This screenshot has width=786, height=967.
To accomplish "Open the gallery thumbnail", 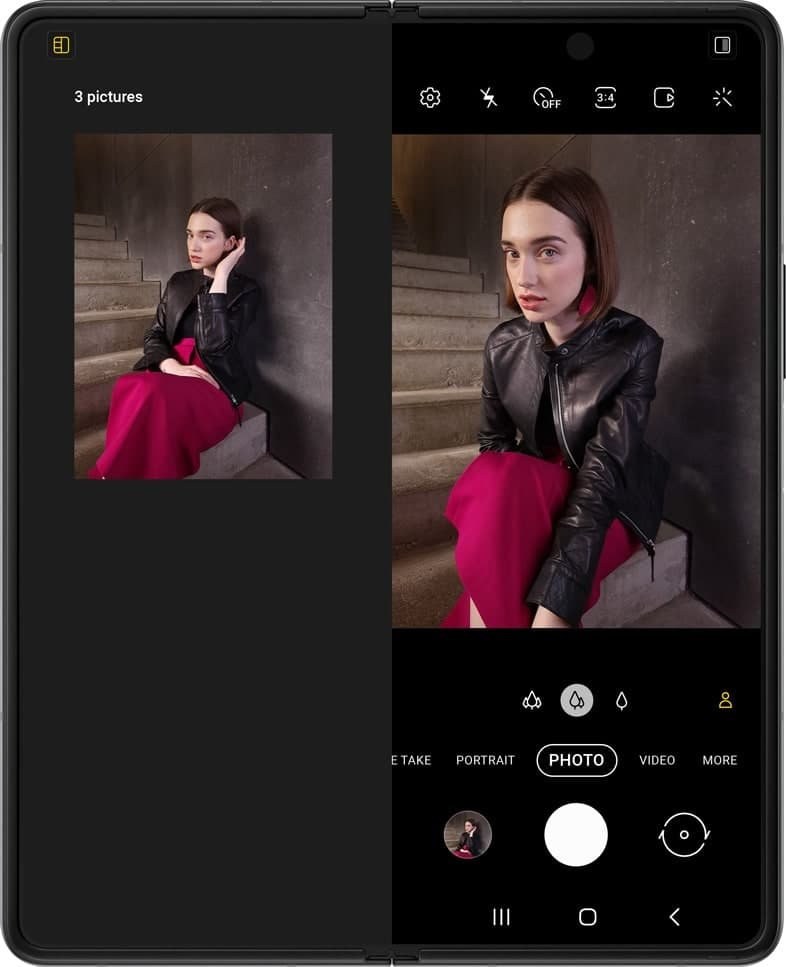I will pyautogui.click(x=468, y=834).
